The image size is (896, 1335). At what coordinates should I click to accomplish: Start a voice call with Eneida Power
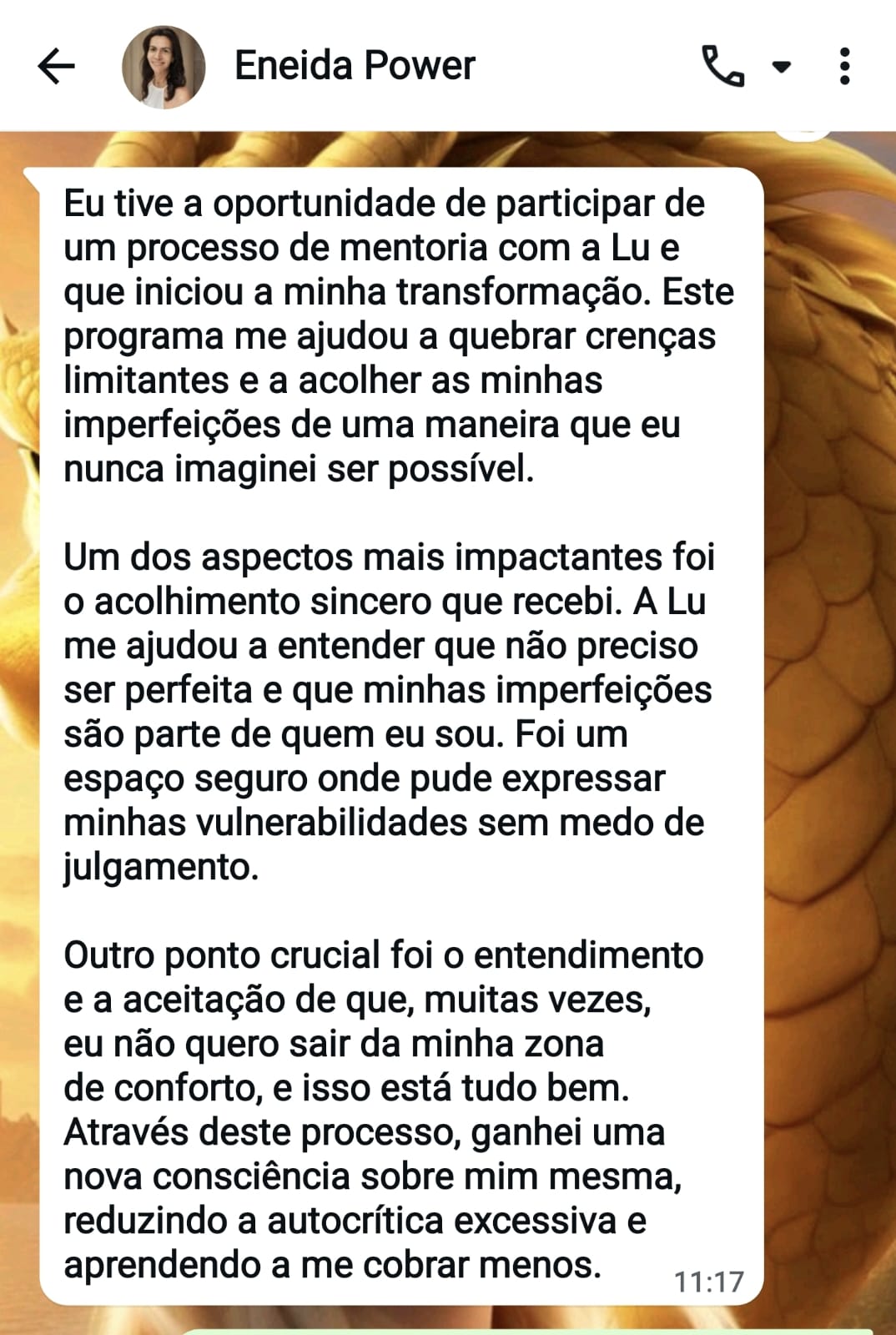(x=722, y=65)
